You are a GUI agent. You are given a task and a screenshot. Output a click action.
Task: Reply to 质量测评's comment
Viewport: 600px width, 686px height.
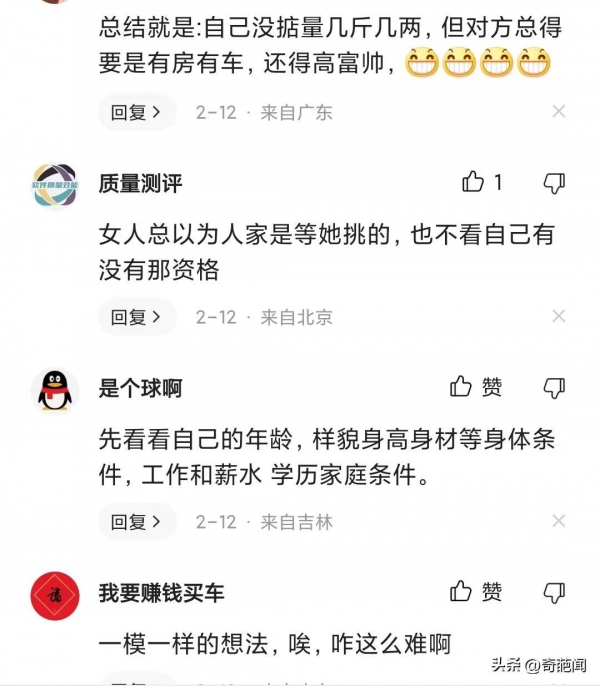pyautogui.click(x=136, y=317)
